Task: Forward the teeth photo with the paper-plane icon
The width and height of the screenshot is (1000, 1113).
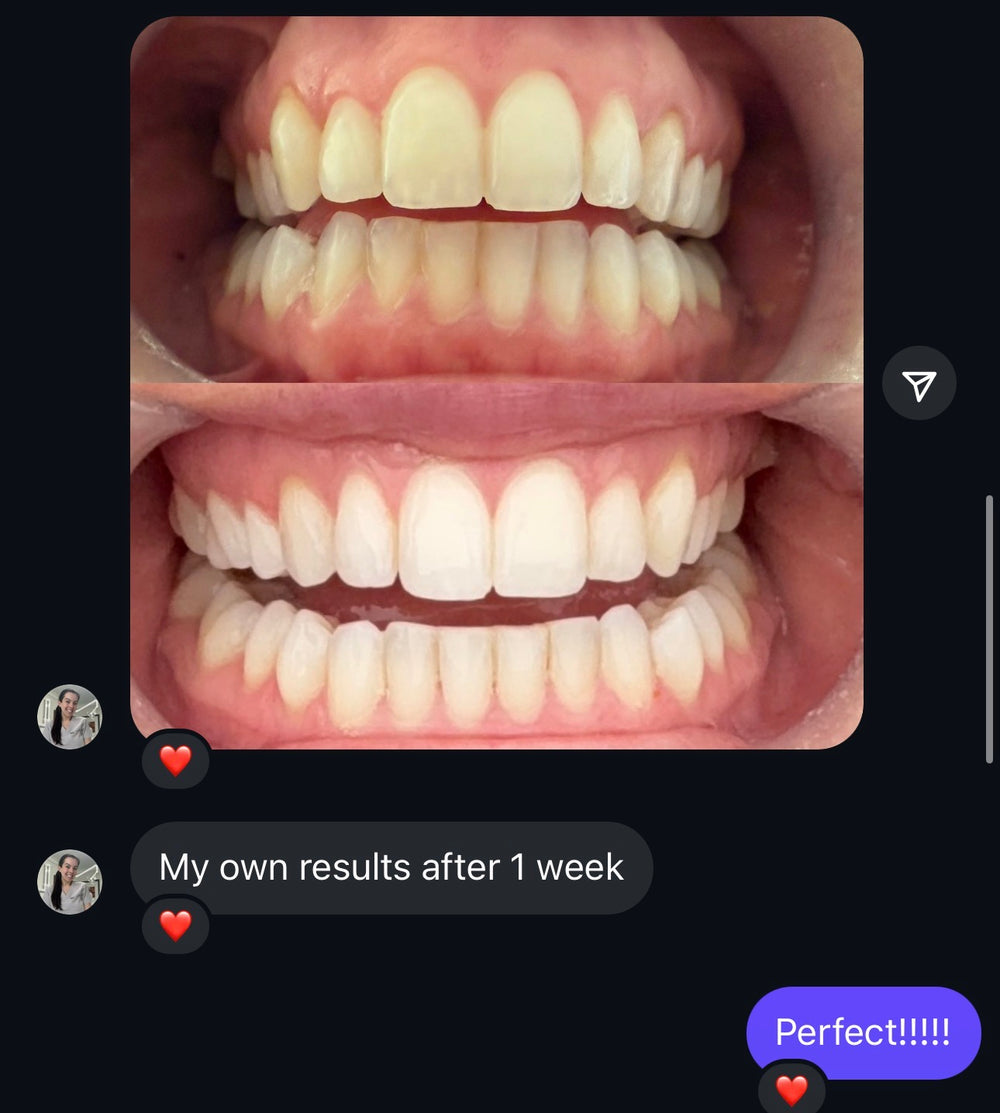Action: [x=918, y=383]
